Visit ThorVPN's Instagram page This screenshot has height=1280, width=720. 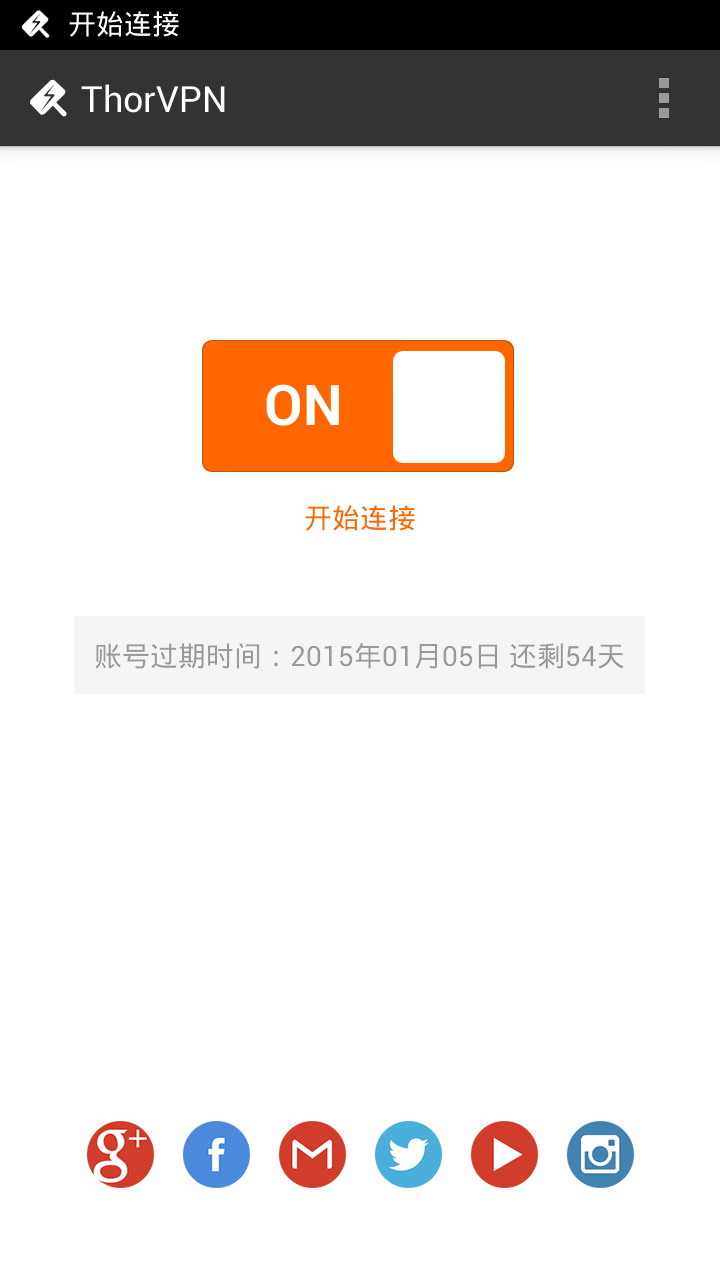600,1154
